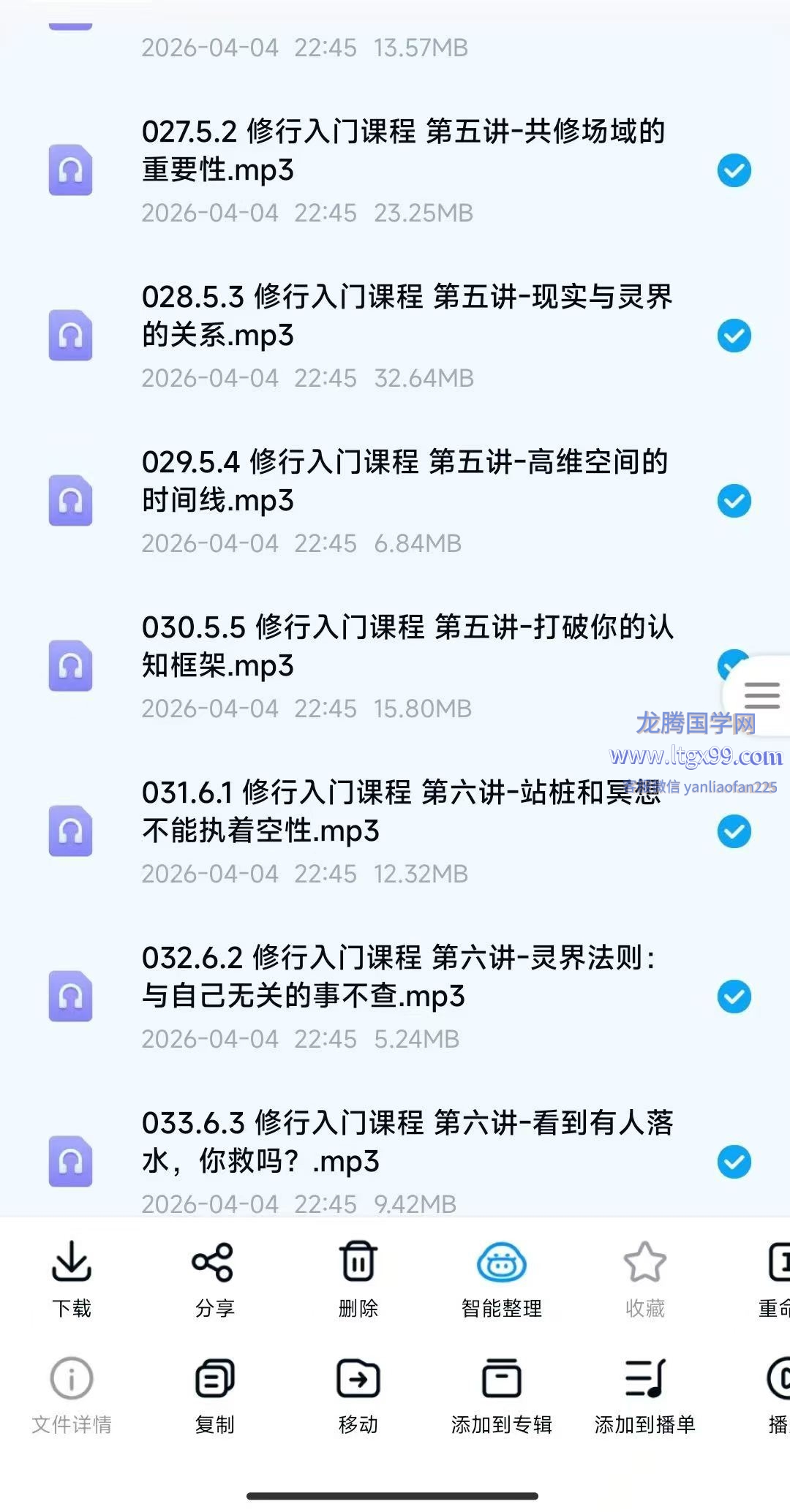Viewport: 790px width, 1512px height.
Task: Uncheck file 031.6.1 站桩和冥想
Action: (x=734, y=832)
